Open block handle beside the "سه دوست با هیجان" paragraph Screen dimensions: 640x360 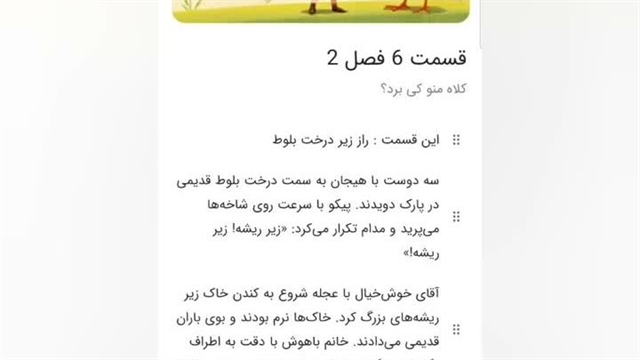456,217
